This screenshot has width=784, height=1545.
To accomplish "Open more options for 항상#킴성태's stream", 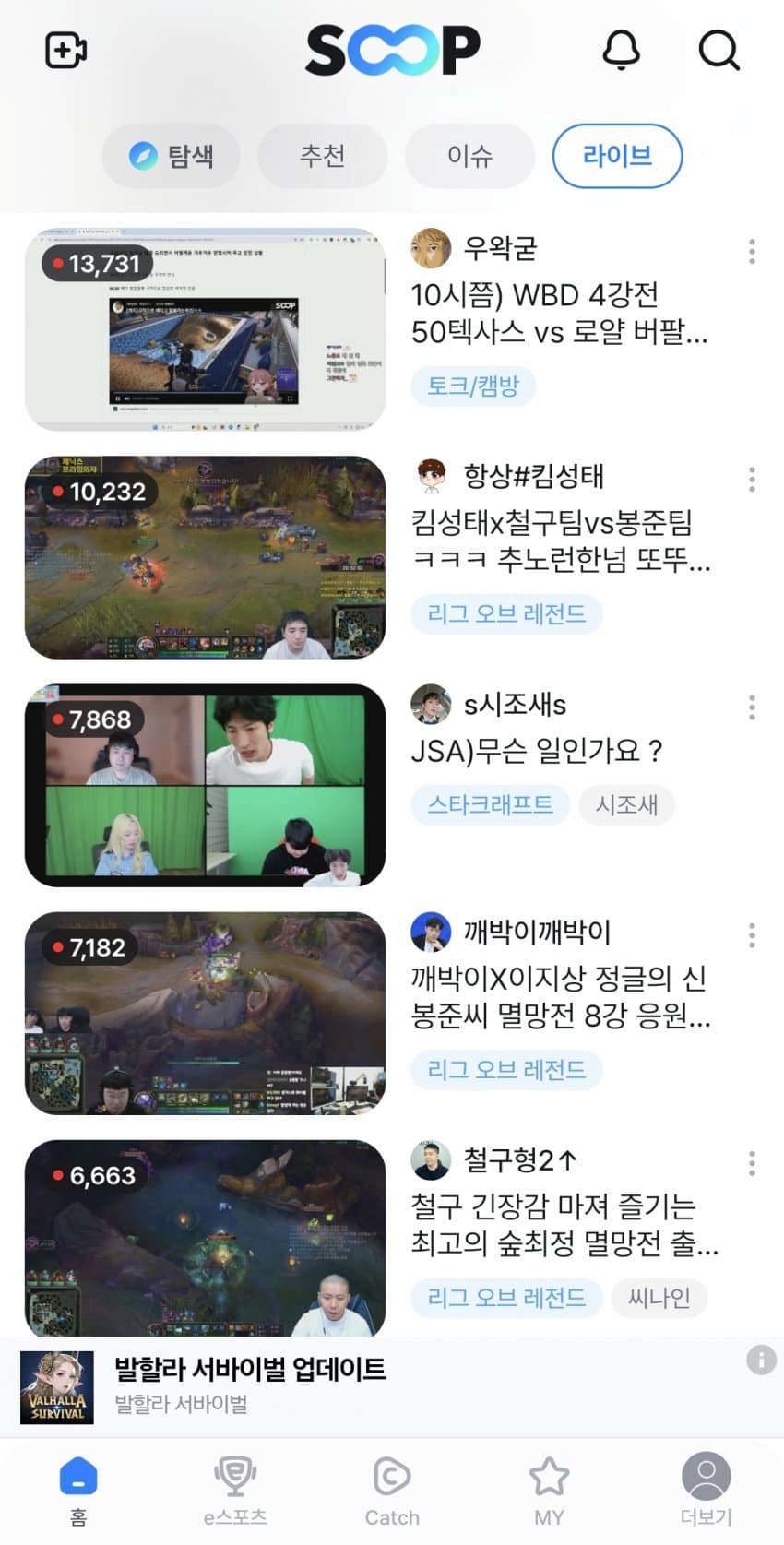I will coord(752,479).
